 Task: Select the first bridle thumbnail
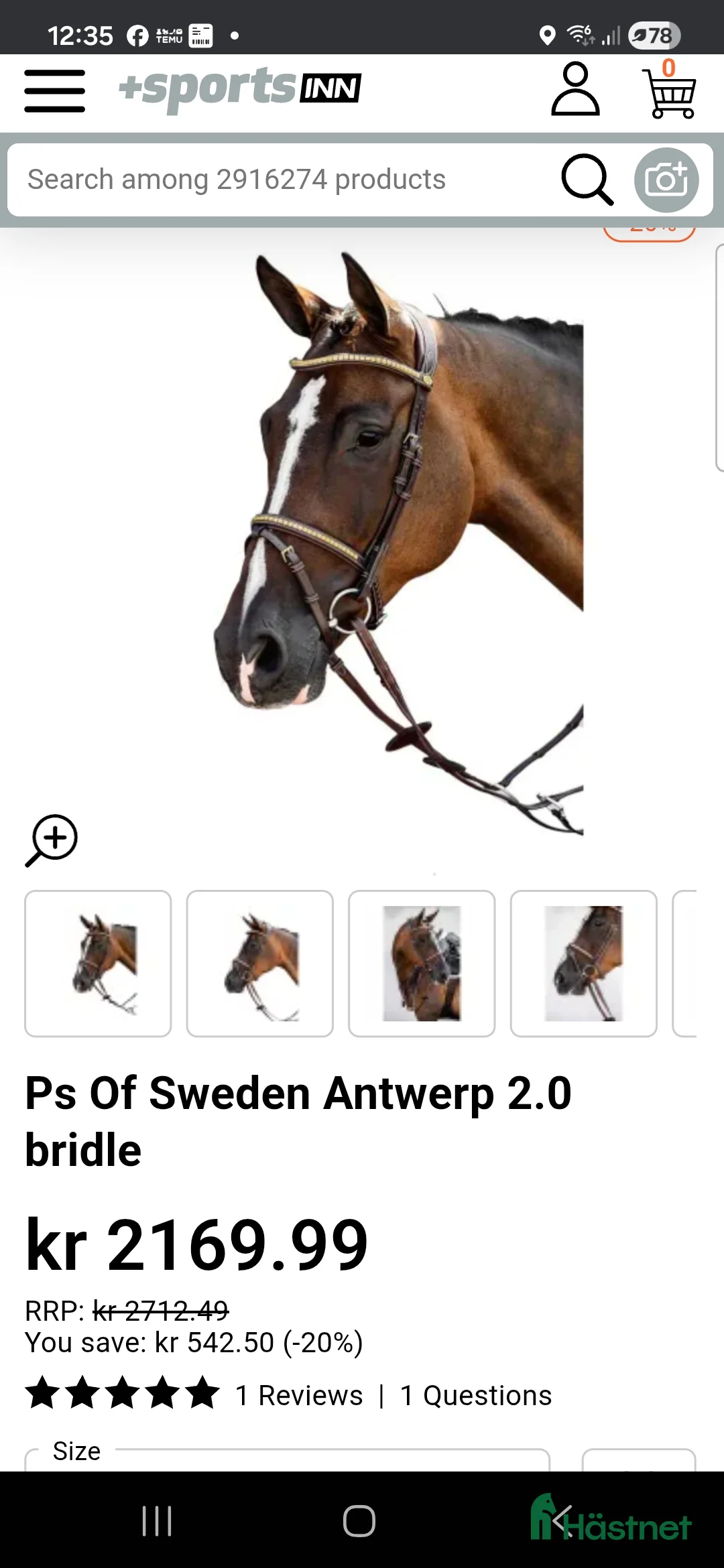tap(98, 963)
